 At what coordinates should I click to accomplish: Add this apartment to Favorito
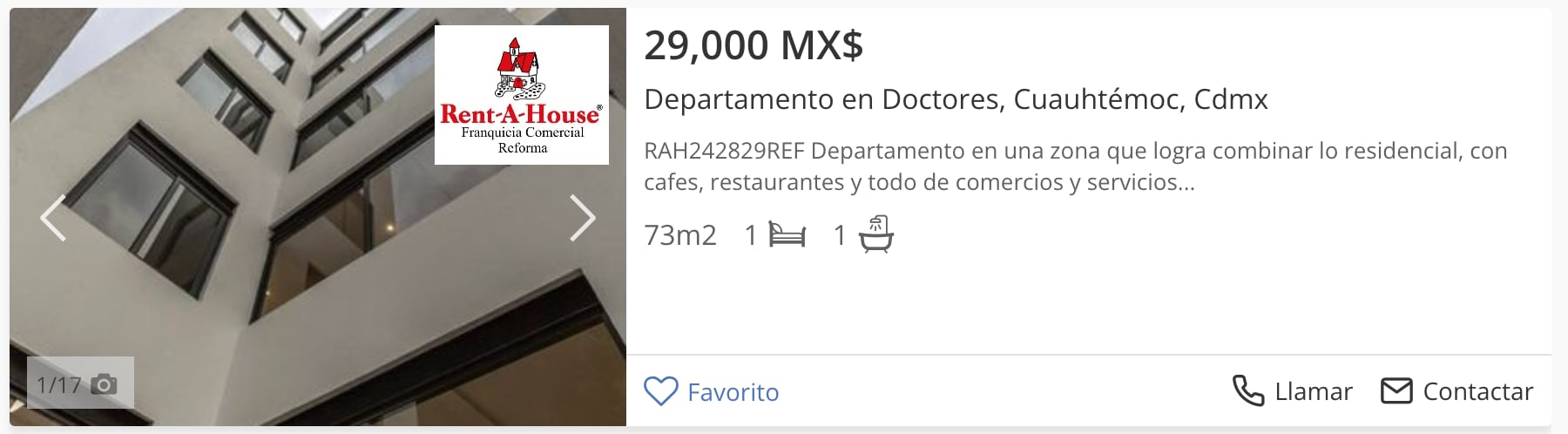coord(711,391)
